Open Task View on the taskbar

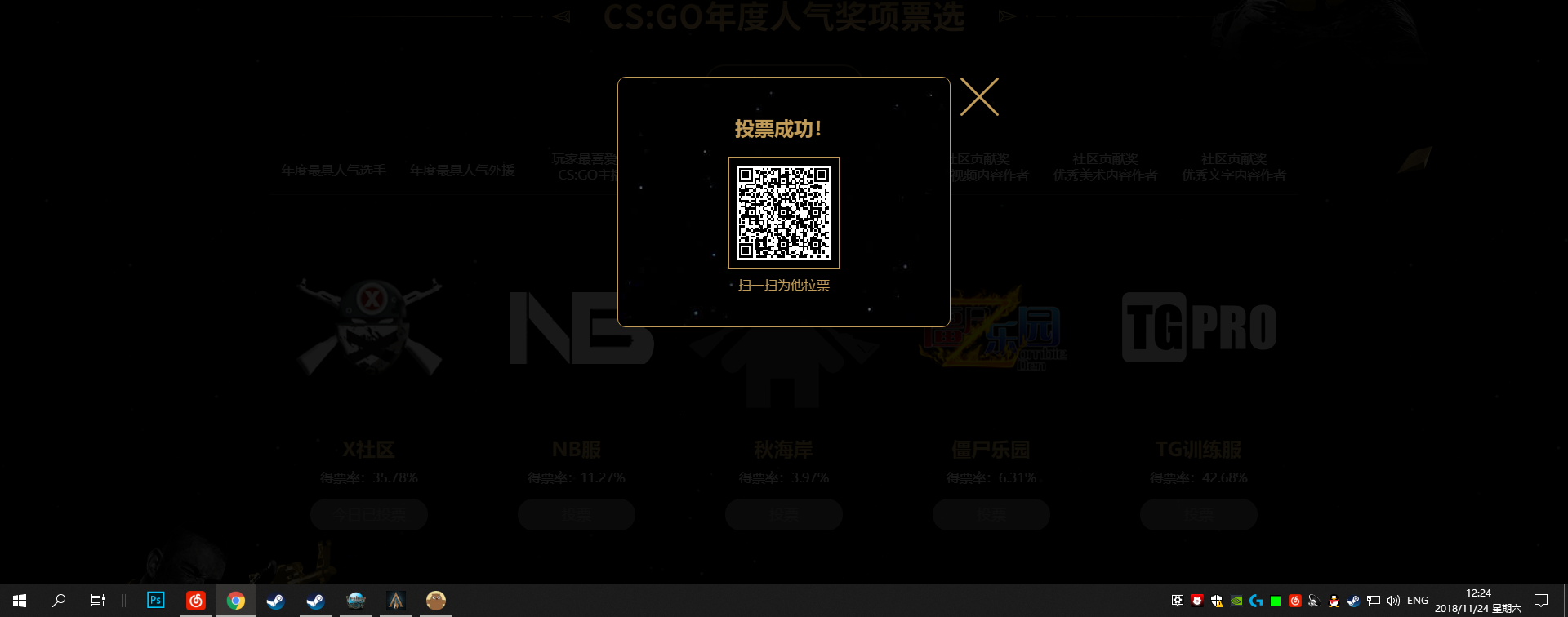tap(97, 601)
